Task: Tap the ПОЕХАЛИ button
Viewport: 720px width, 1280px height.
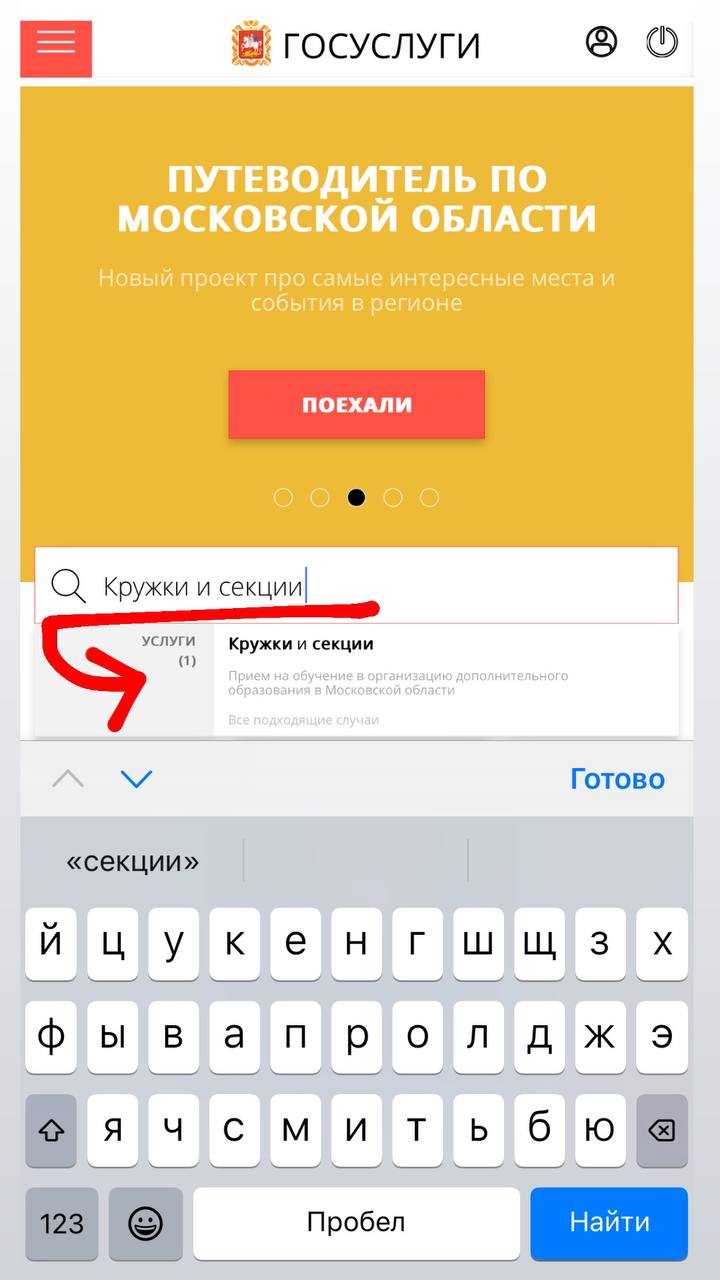Action: tap(357, 405)
